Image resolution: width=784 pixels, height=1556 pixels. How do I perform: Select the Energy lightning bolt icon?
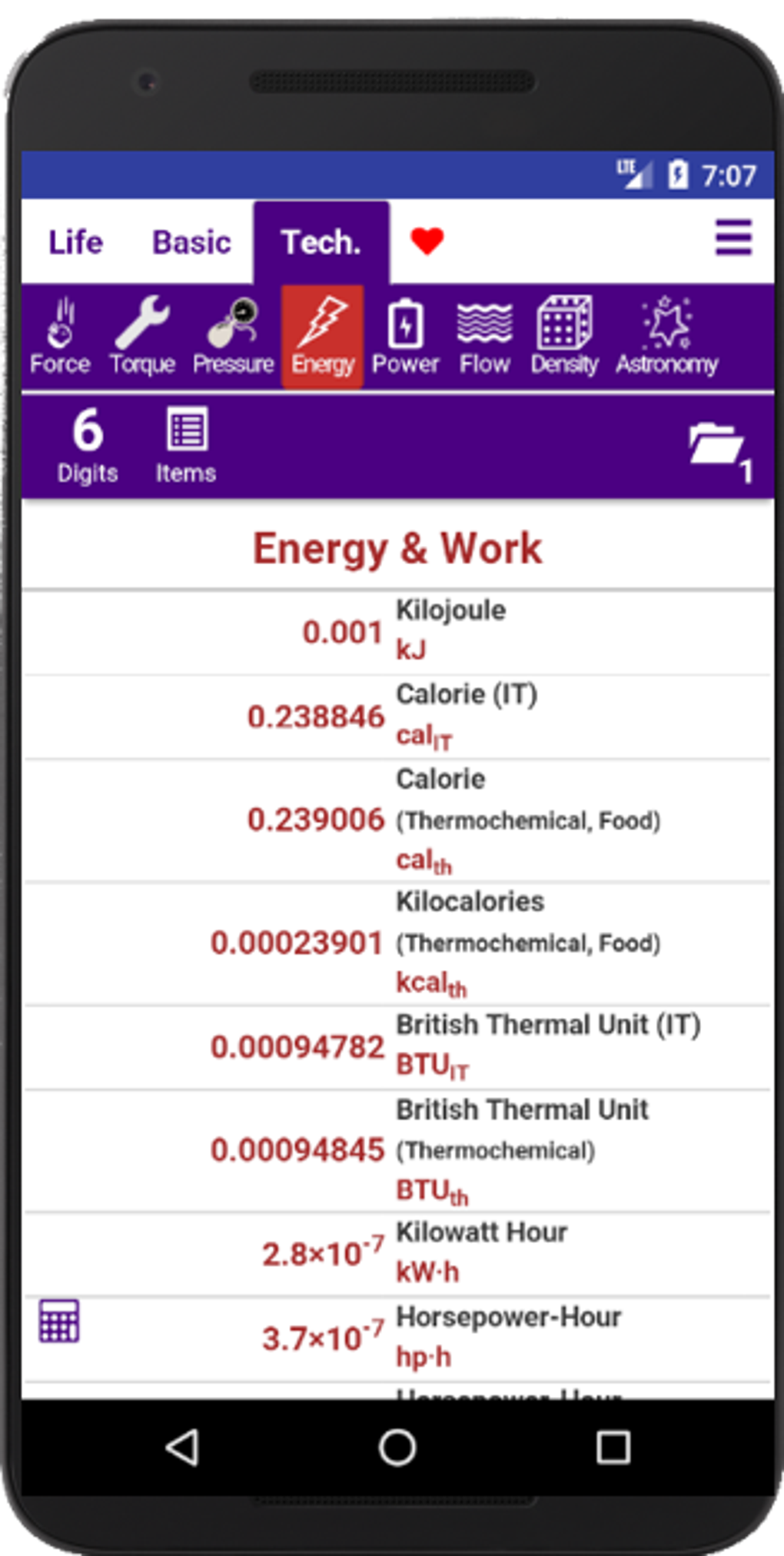323,332
